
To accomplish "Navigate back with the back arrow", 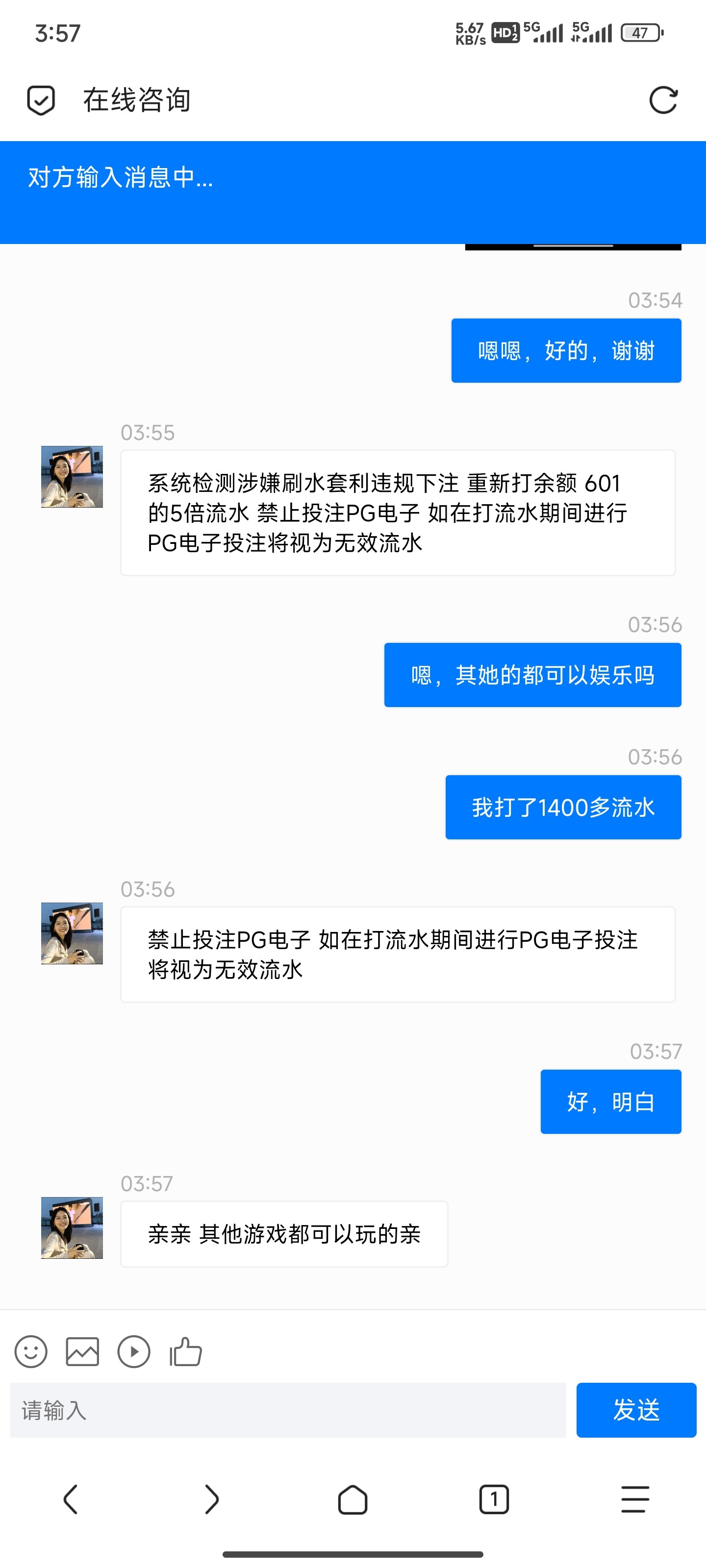I will click(71, 1500).
